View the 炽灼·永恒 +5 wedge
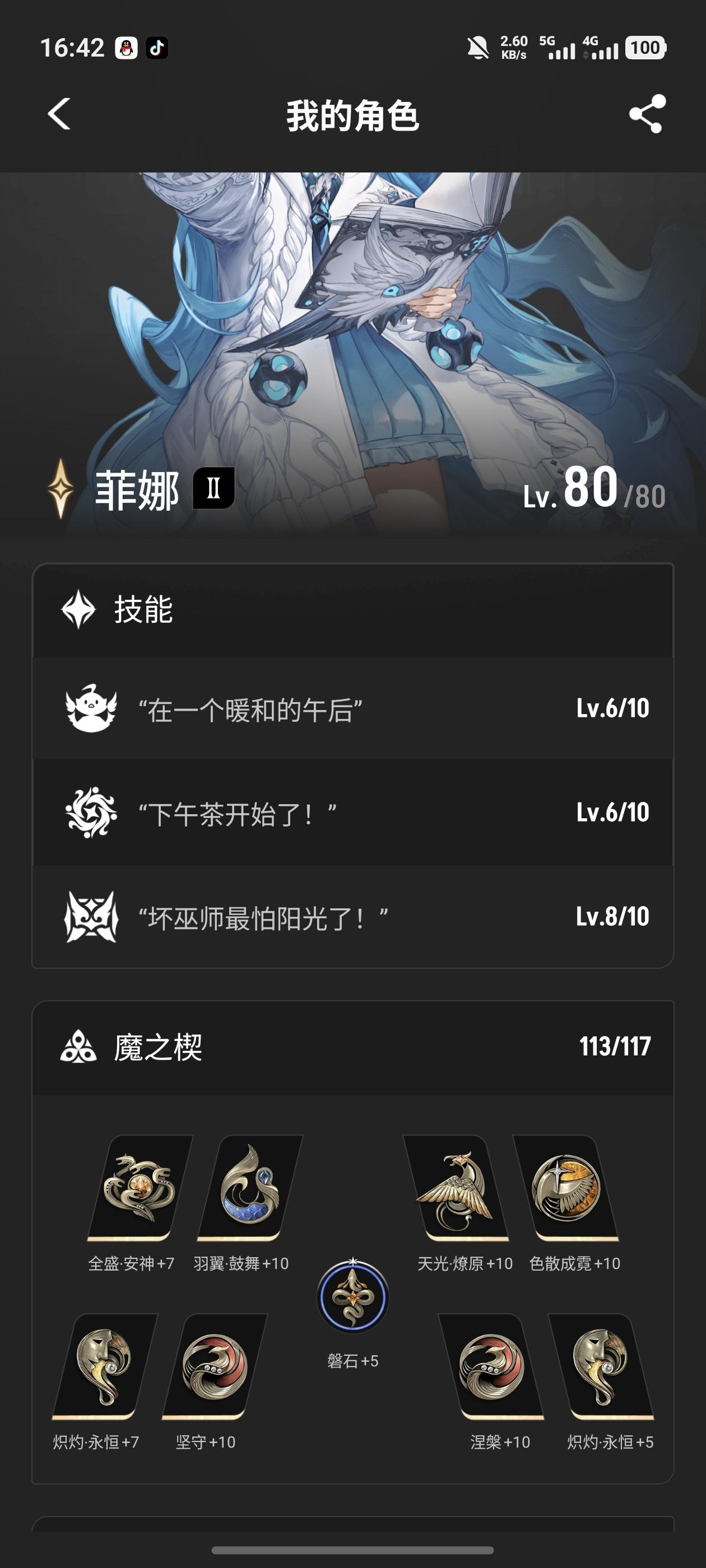This screenshot has height=1568, width=706. click(601, 1366)
